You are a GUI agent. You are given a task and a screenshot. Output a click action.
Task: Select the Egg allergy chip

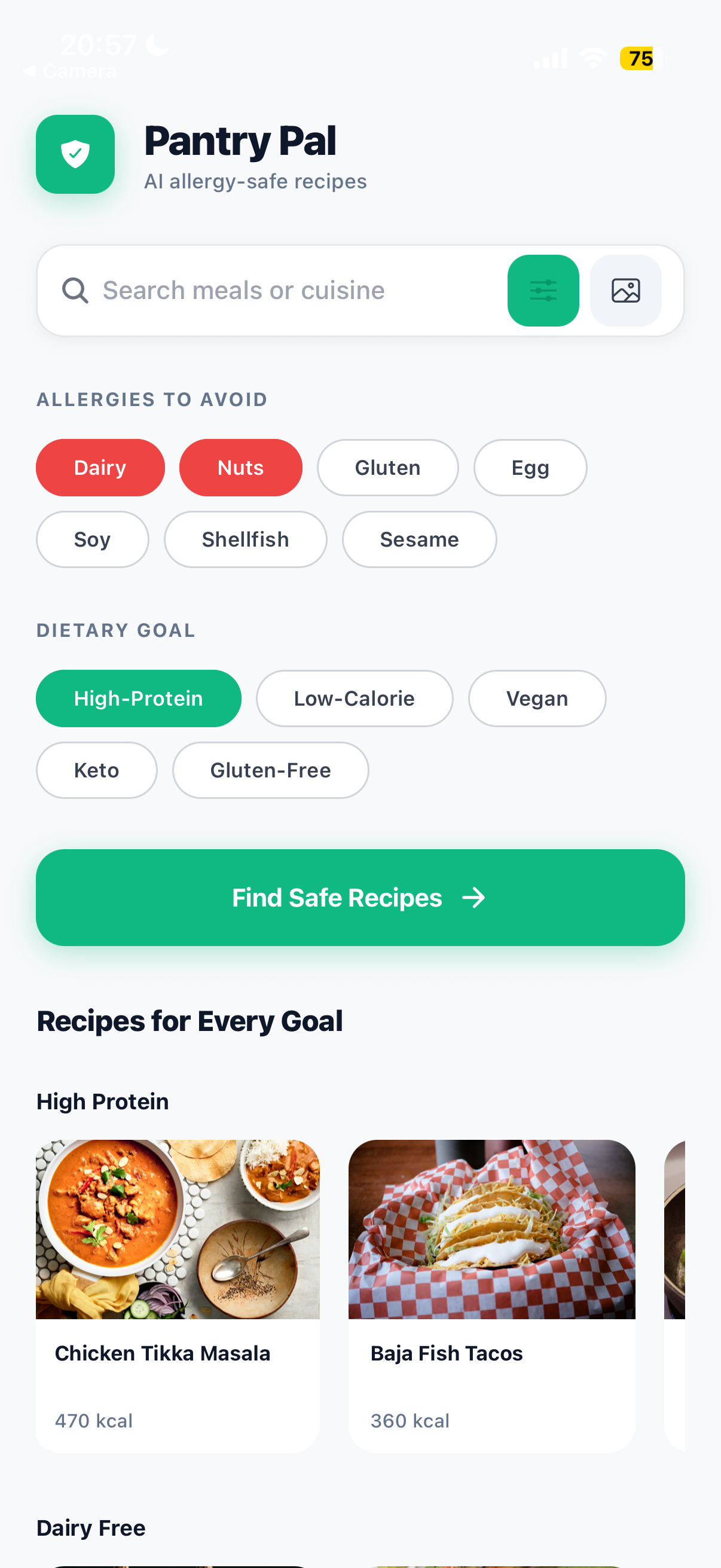[530, 467]
